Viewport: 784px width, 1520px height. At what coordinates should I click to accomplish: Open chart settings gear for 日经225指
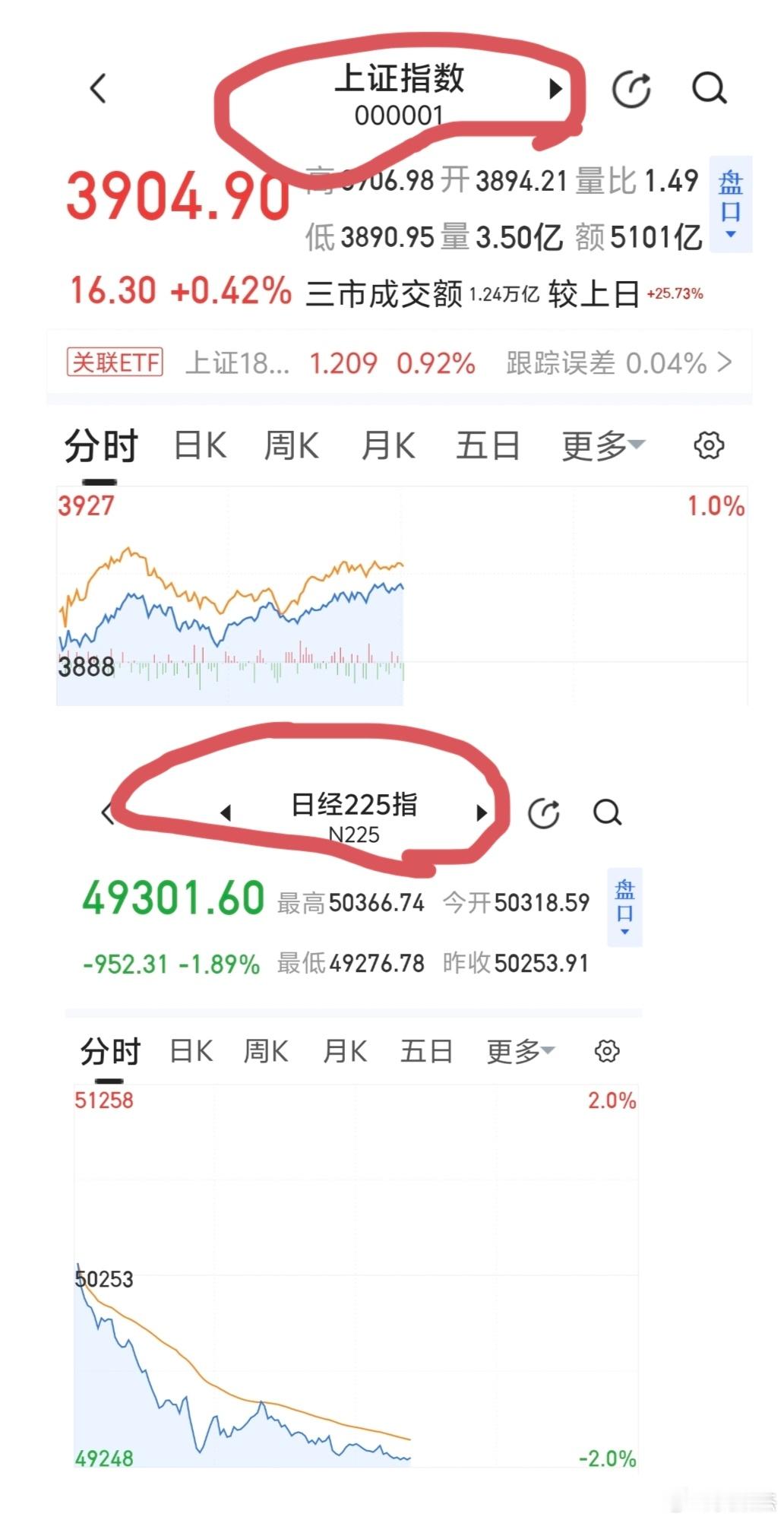606,1051
